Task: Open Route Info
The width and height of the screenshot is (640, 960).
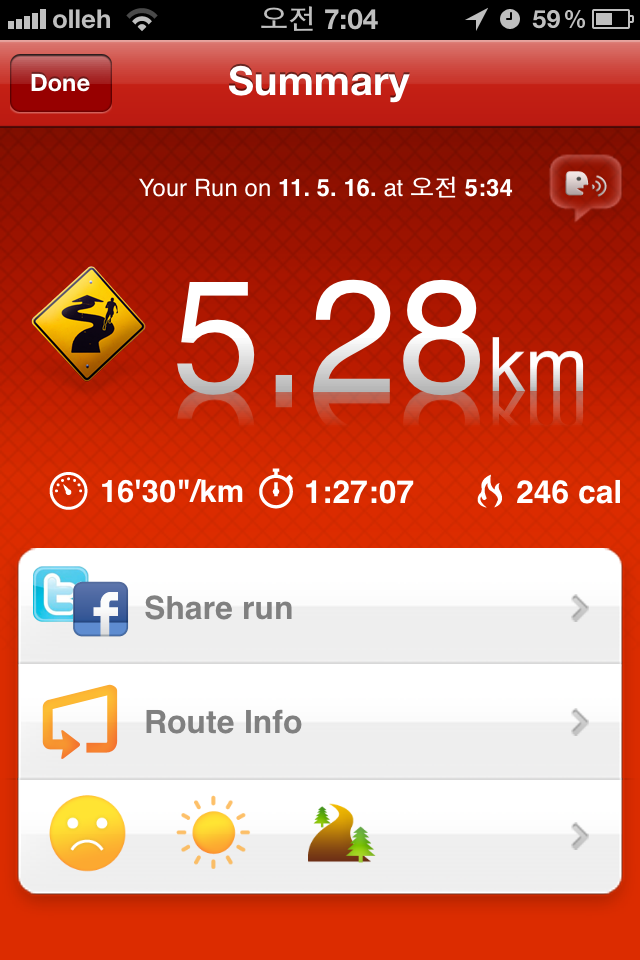Action: point(320,722)
